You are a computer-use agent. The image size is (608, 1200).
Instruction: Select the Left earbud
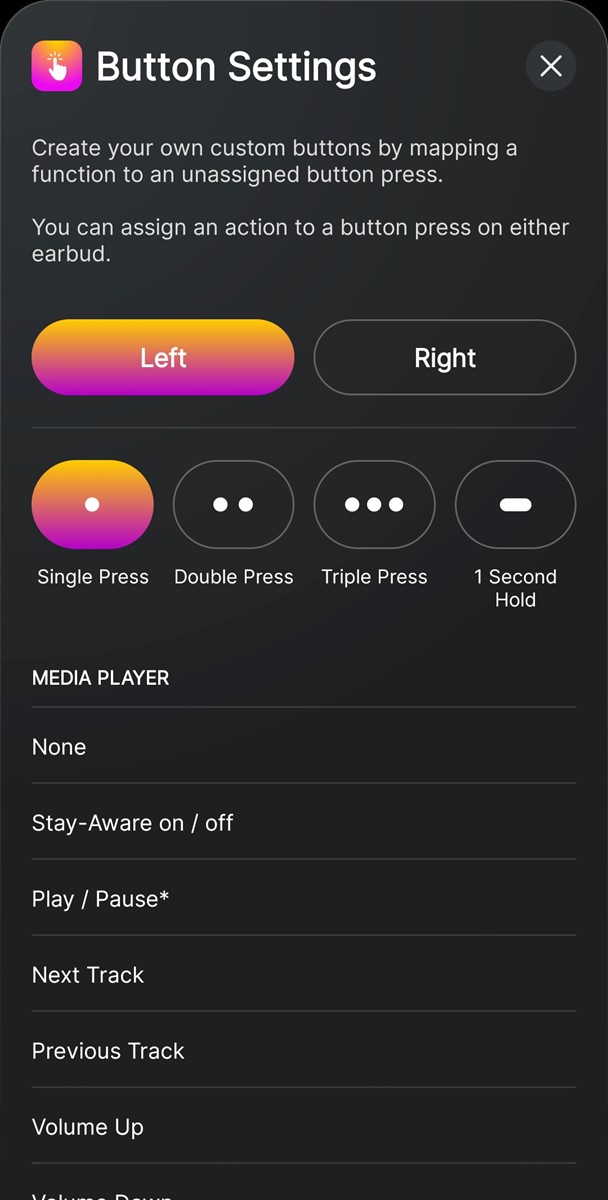click(x=163, y=358)
